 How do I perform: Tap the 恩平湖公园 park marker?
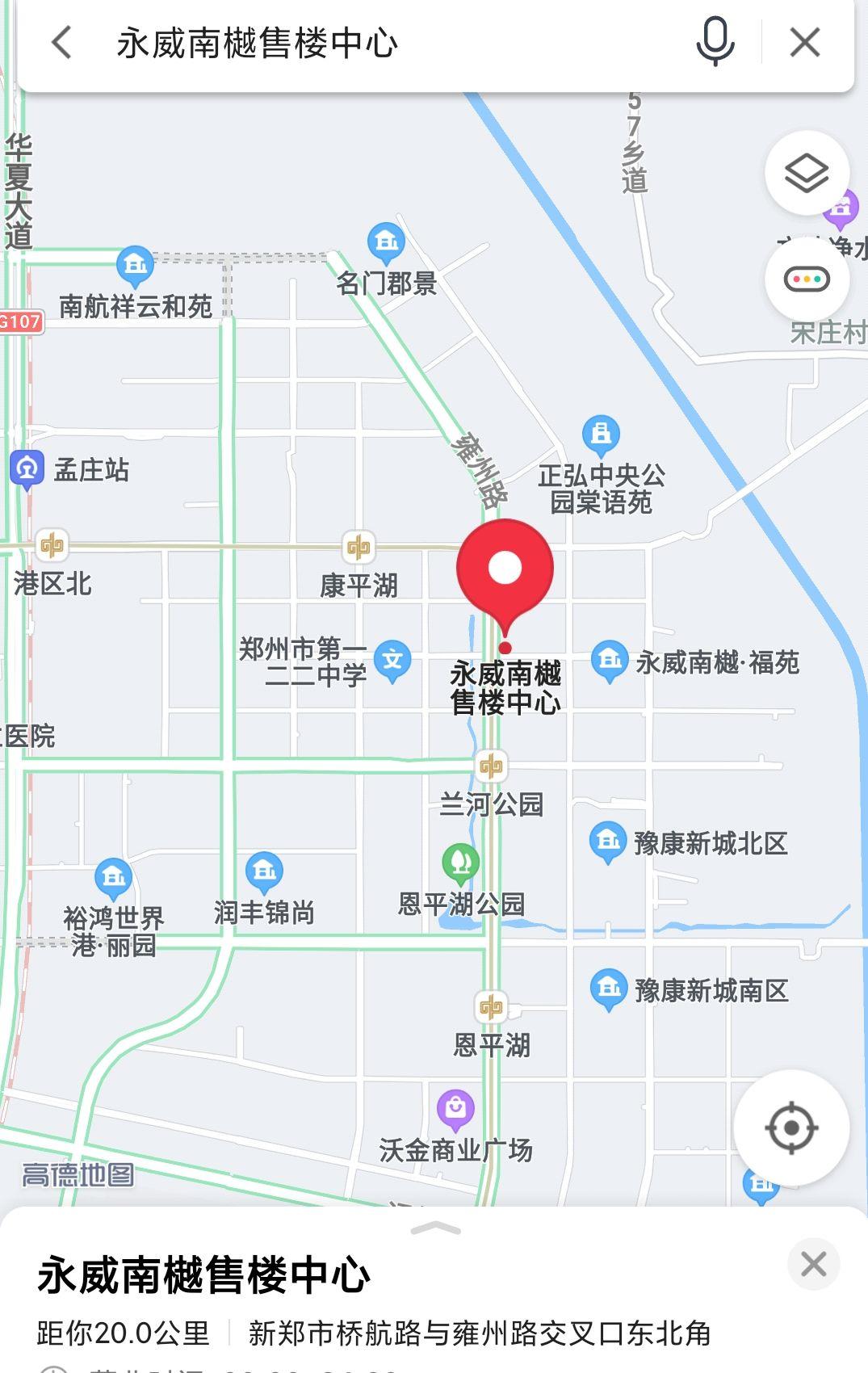point(459,863)
